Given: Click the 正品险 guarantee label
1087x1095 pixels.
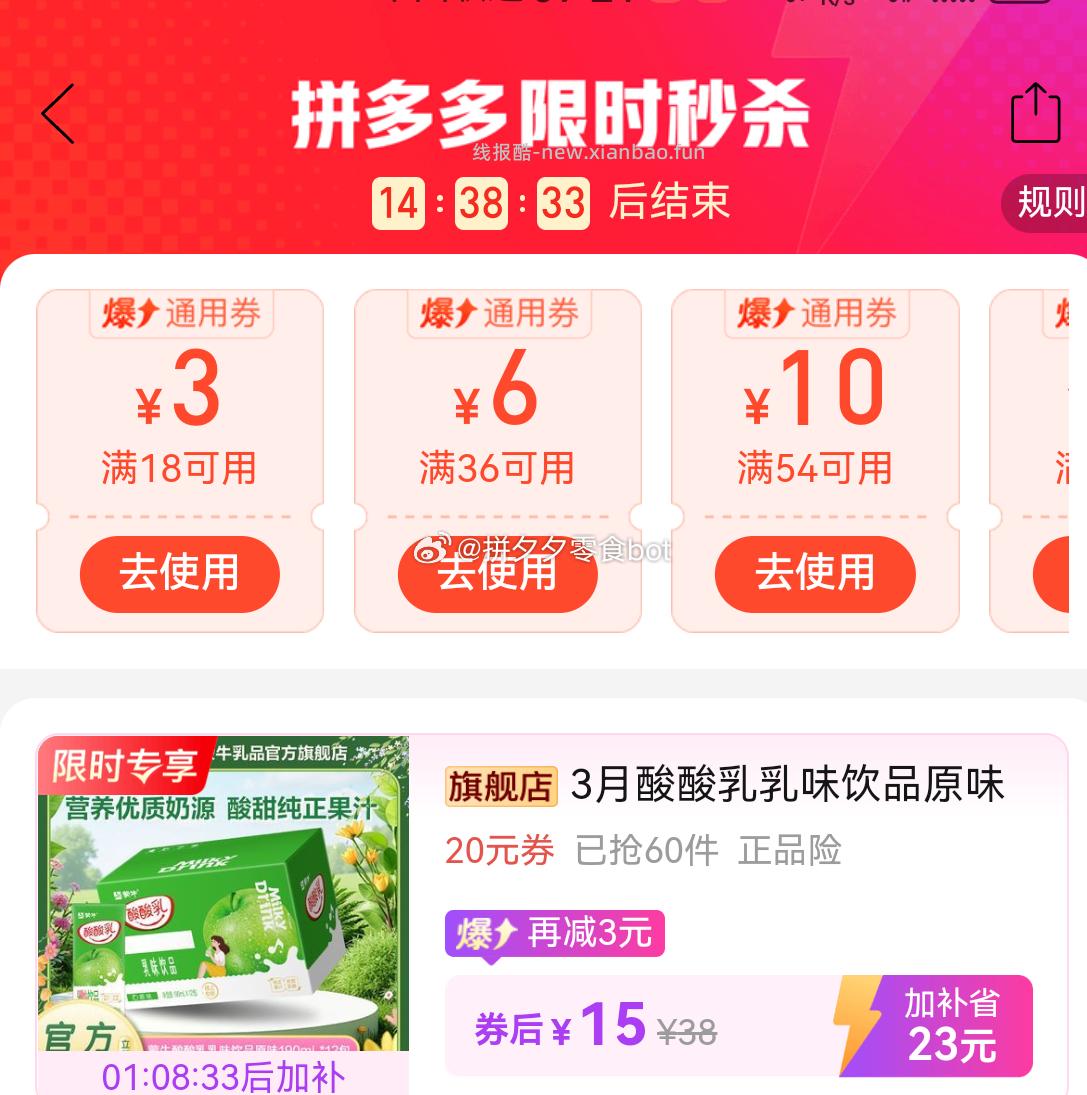Looking at the screenshot, I should (790, 851).
